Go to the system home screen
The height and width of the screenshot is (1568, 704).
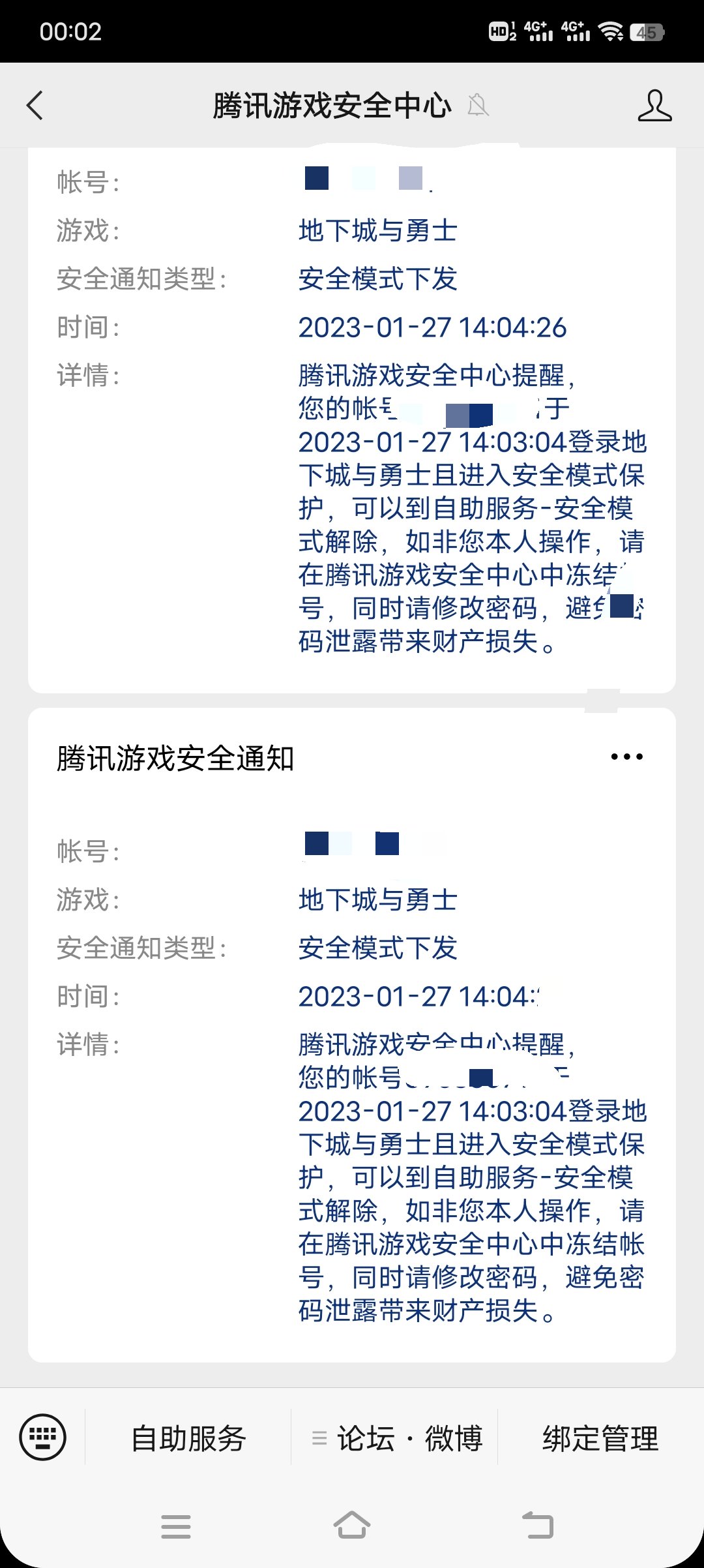click(x=352, y=1526)
